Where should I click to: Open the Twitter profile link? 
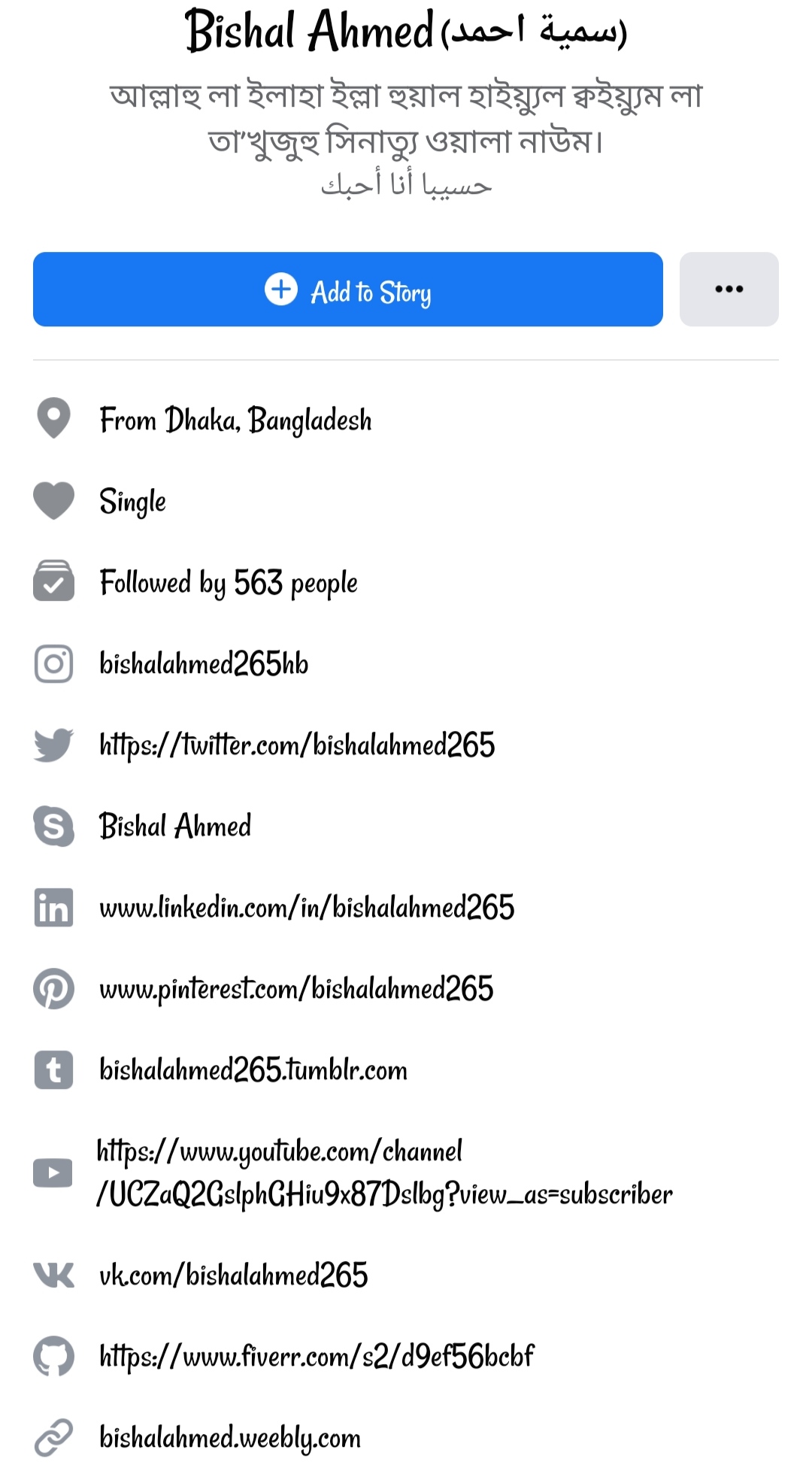click(297, 745)
